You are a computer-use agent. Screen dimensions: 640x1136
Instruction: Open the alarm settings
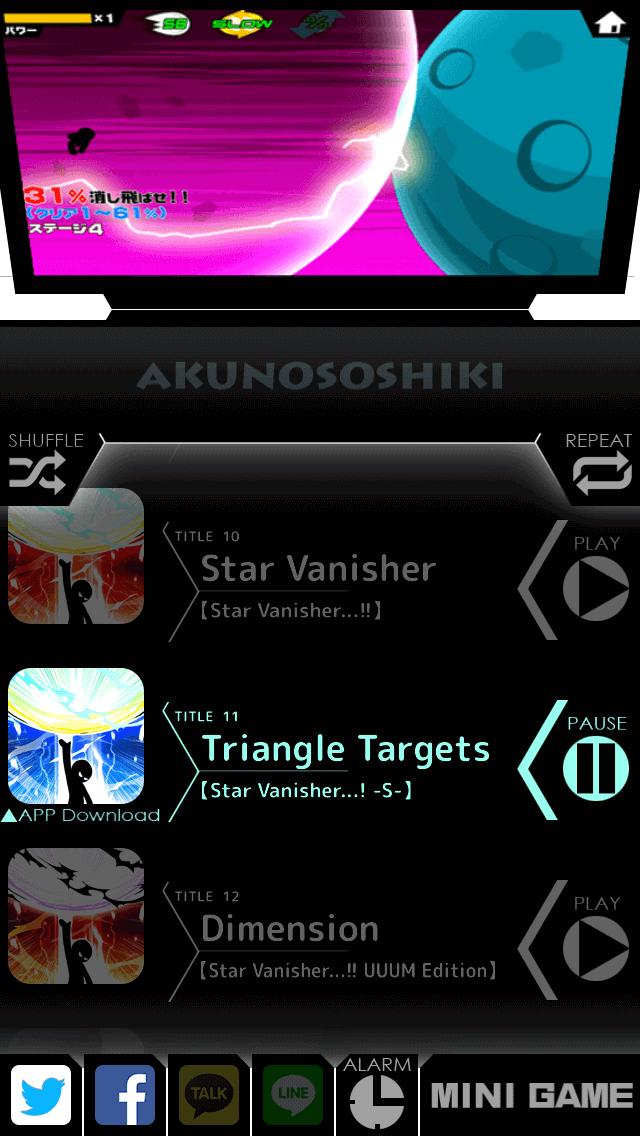pos(377,1098)
